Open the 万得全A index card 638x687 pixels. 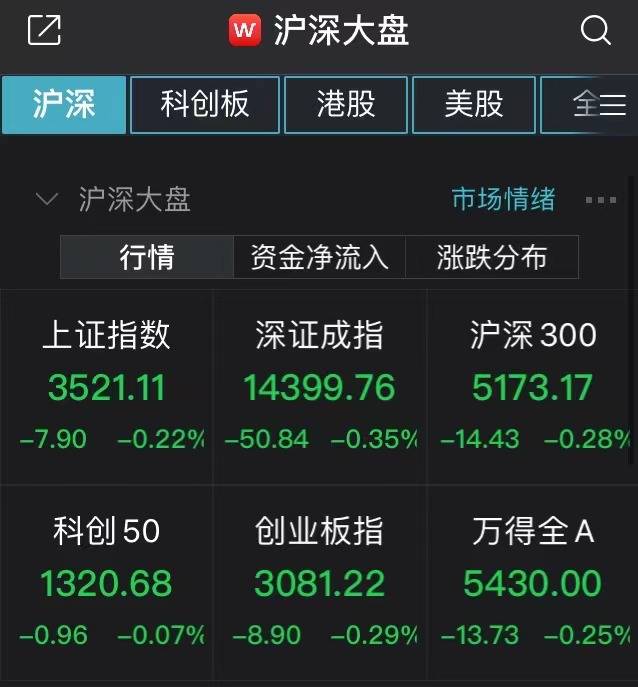(532, 582)
